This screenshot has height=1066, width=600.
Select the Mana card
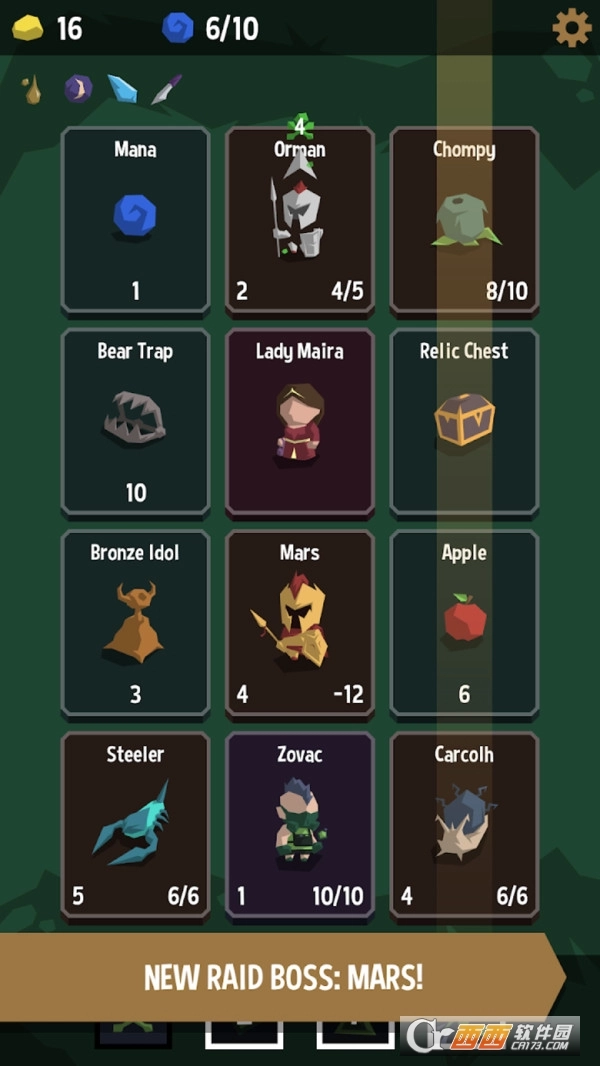pos(135,220)
